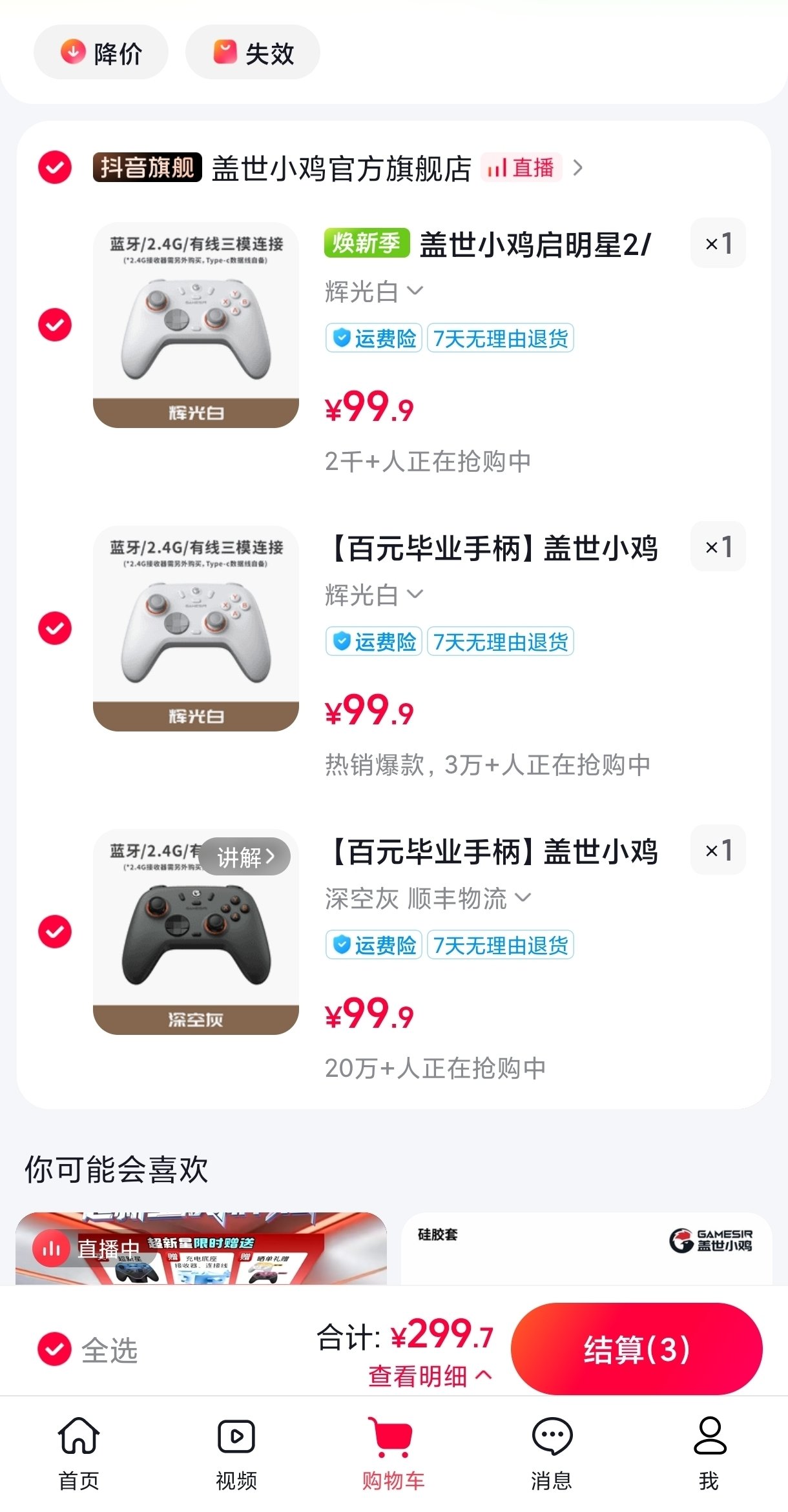Expand the 深空灰 顺丰物流 variant selector
This screenshot has height=1512, width=788.
(428, 898)
